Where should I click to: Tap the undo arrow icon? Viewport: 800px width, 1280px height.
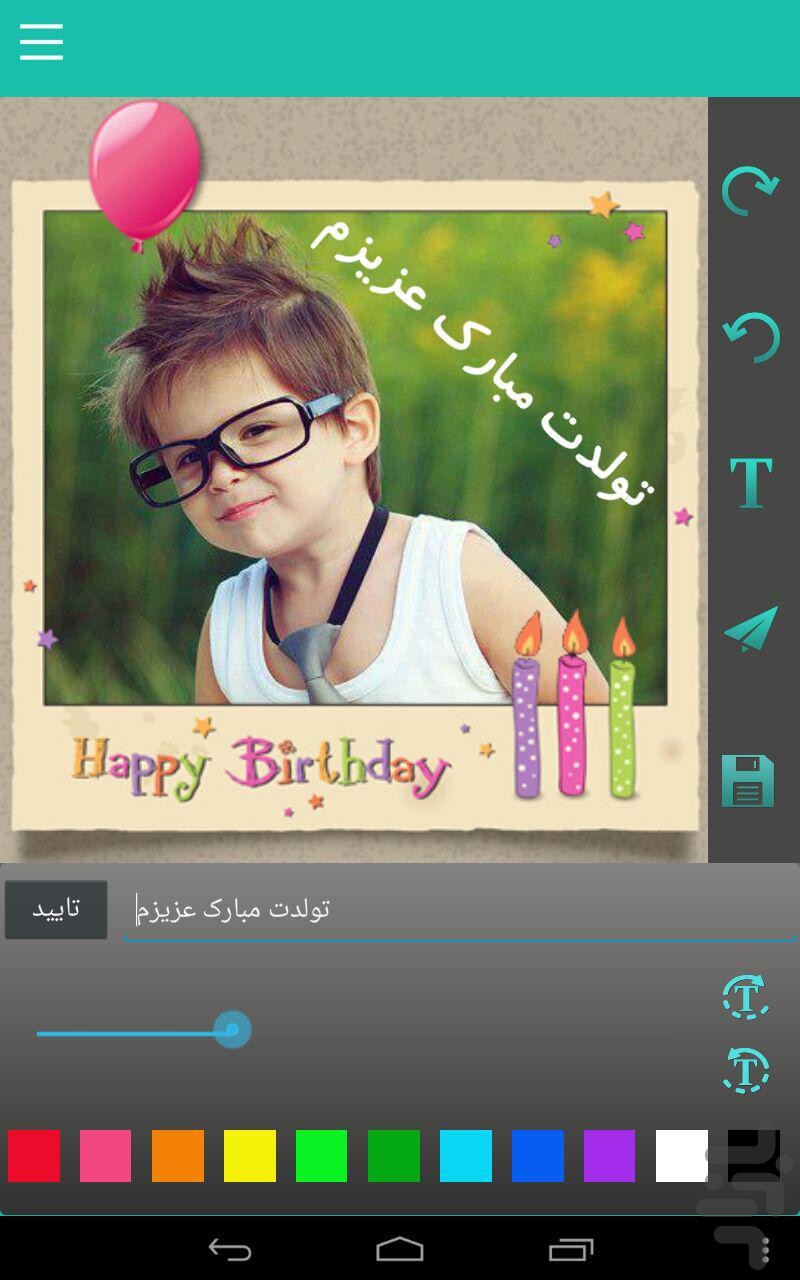point(751,338)
